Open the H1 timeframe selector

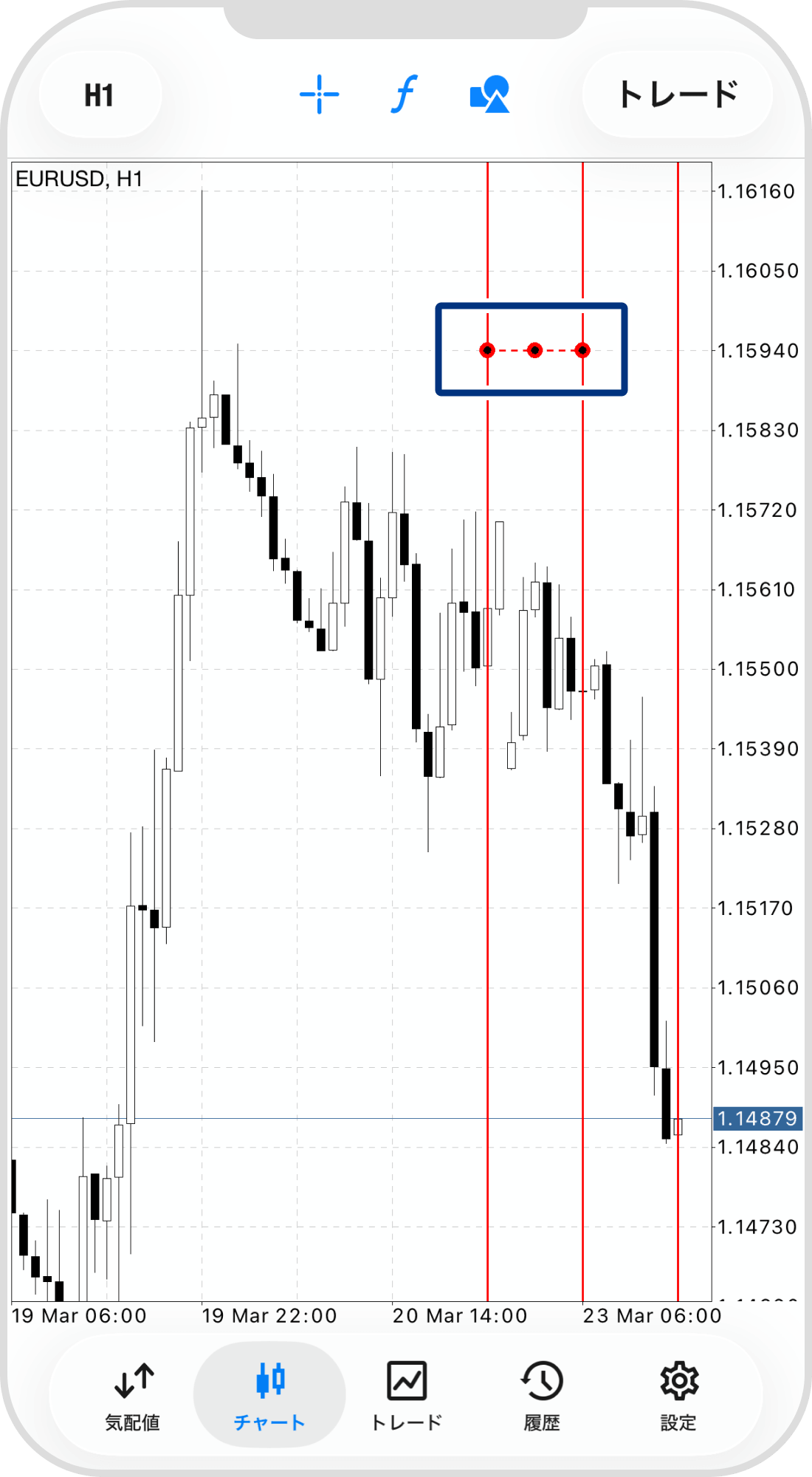(99, 95)
